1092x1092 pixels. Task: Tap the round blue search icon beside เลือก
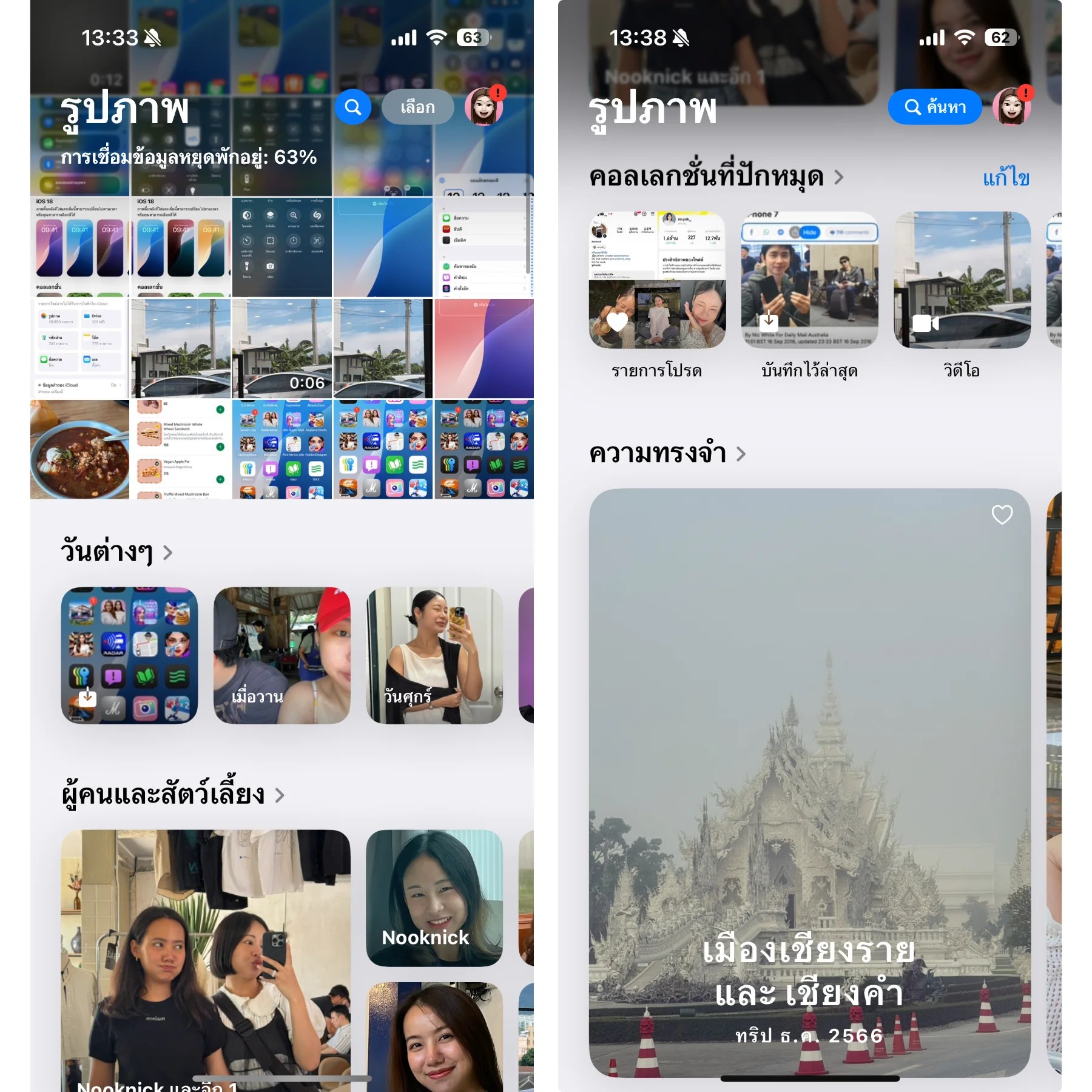(353, 107)
